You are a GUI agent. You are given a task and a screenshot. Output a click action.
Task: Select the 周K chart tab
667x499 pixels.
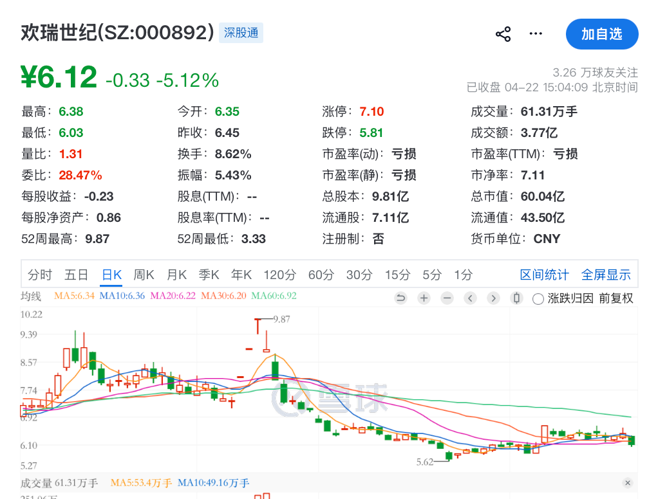pos(144,275)
